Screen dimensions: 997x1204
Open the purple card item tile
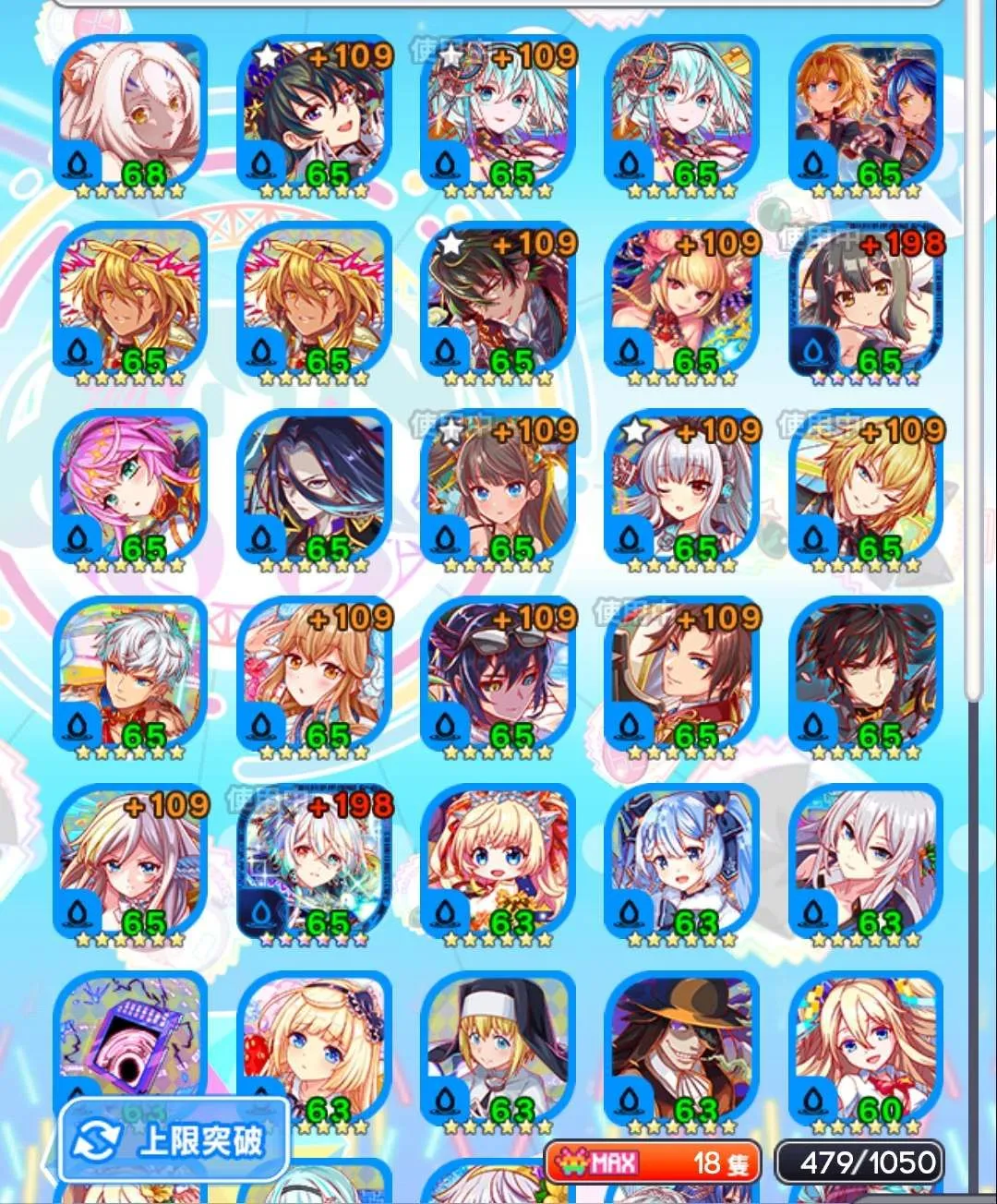pyautogui.click(x=130, y=1034)
